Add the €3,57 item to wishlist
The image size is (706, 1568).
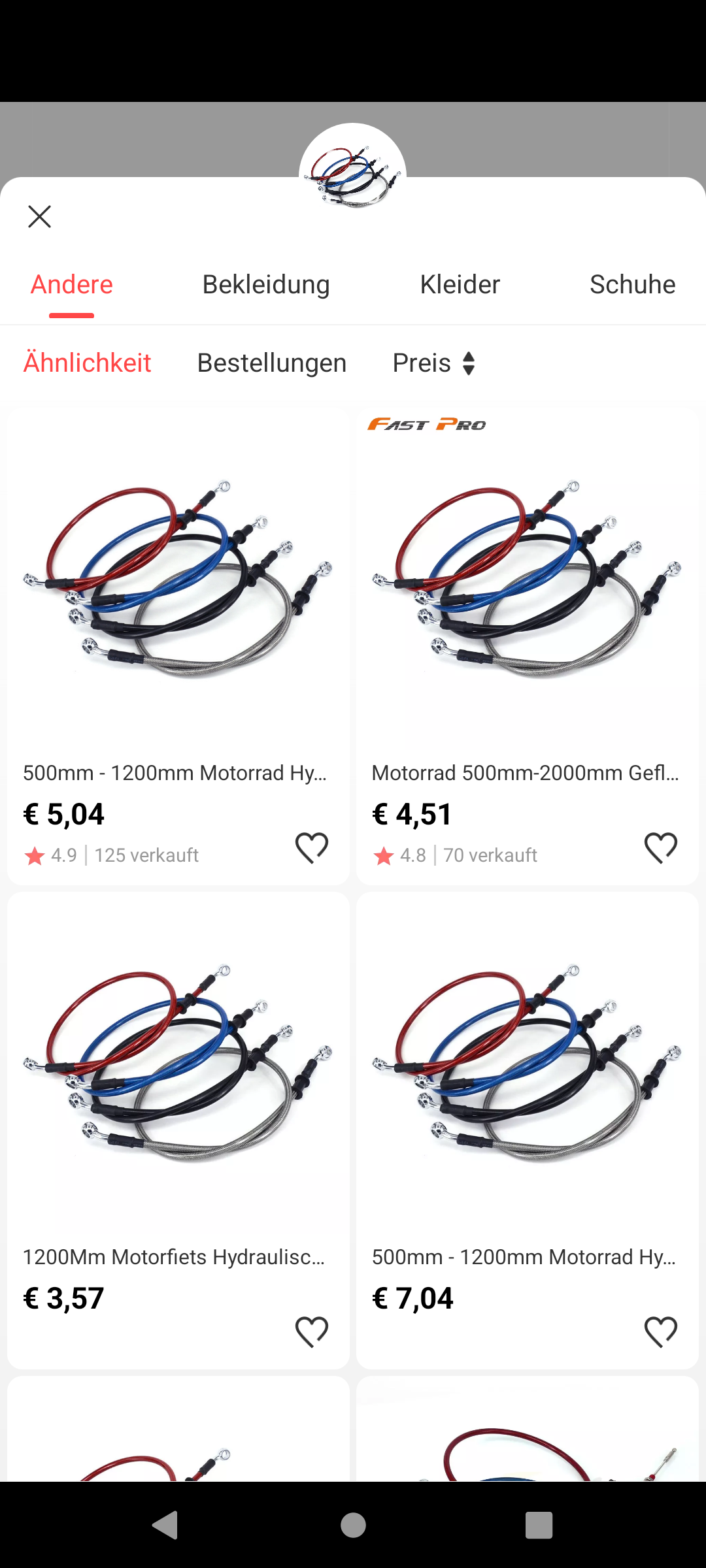click(312, 1331)
